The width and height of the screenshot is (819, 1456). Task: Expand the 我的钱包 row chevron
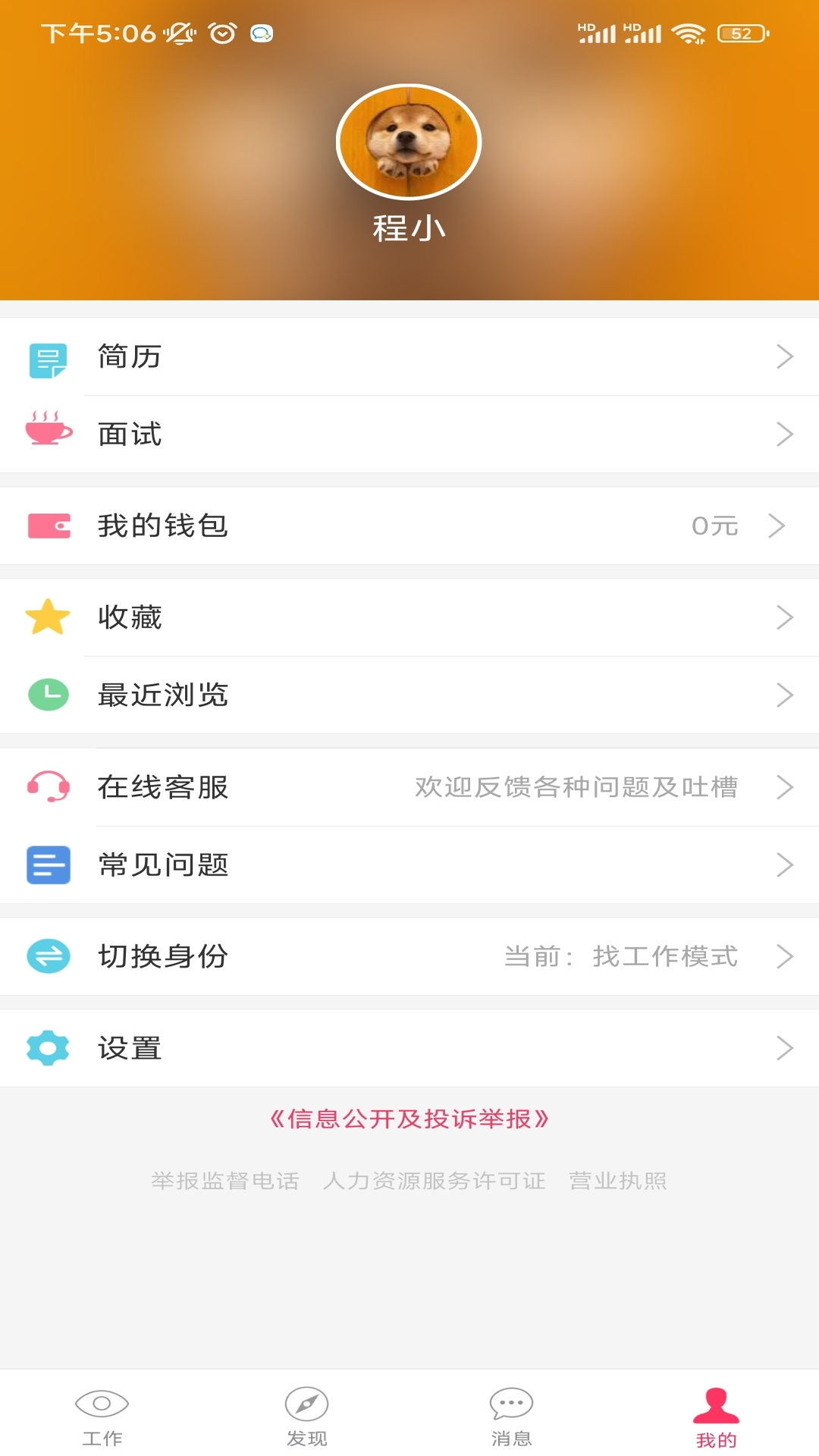click(785, 526)
